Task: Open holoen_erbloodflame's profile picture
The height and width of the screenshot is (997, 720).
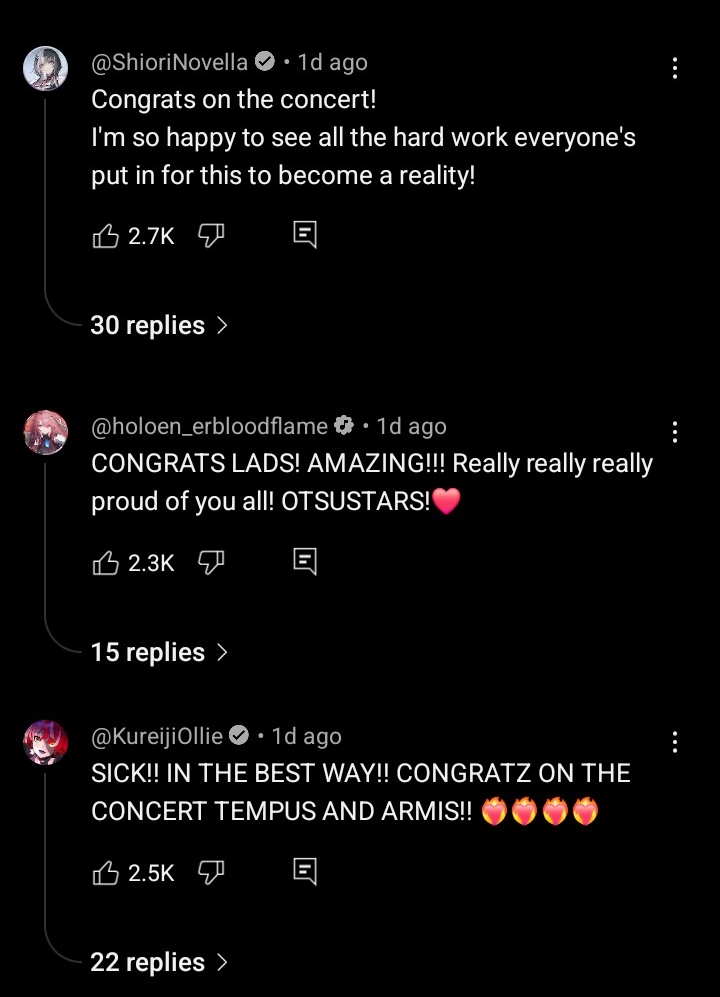Action: tap(45, 432)
